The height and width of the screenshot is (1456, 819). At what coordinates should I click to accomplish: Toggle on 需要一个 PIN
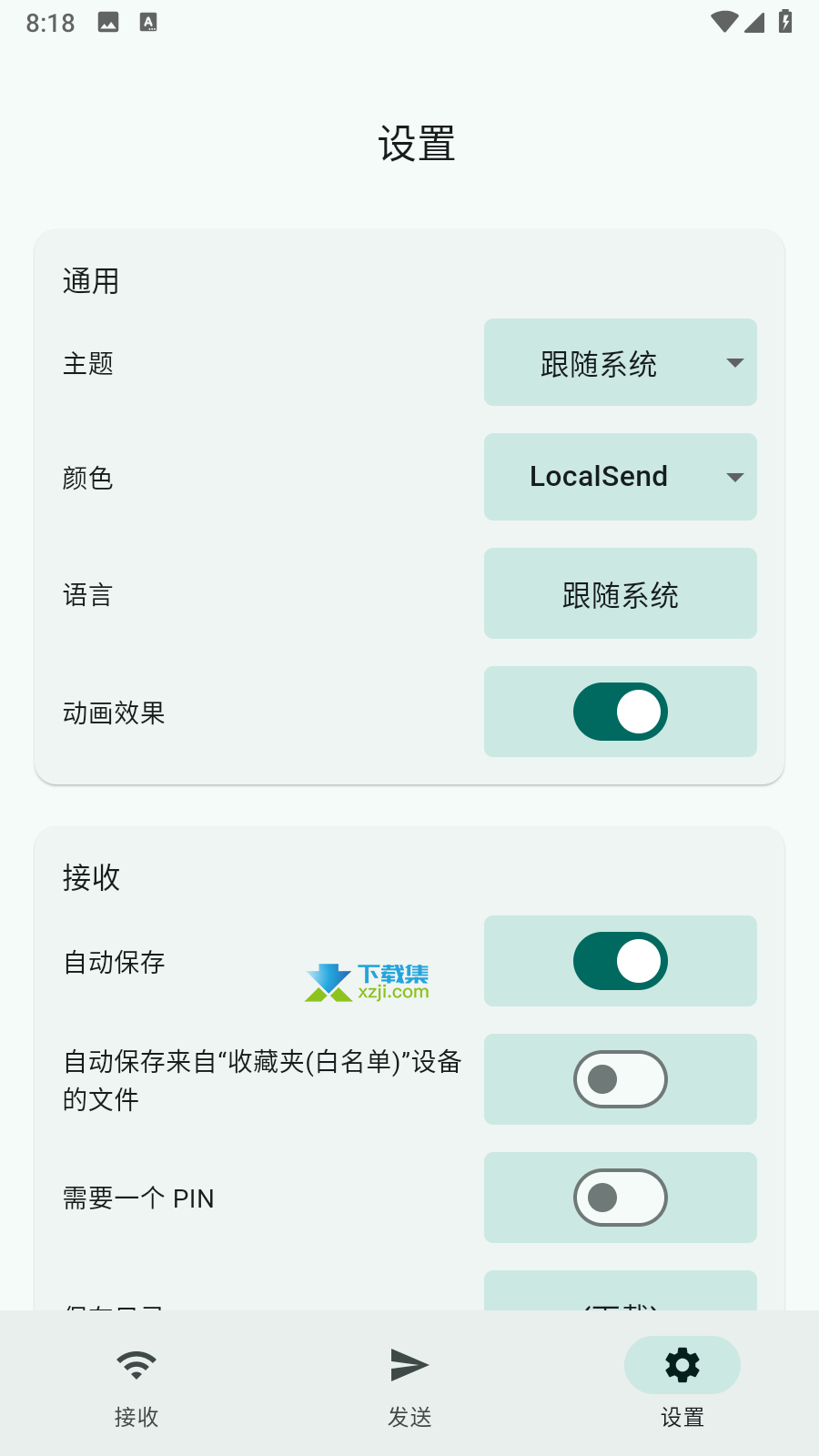[x=621, y=1198]
